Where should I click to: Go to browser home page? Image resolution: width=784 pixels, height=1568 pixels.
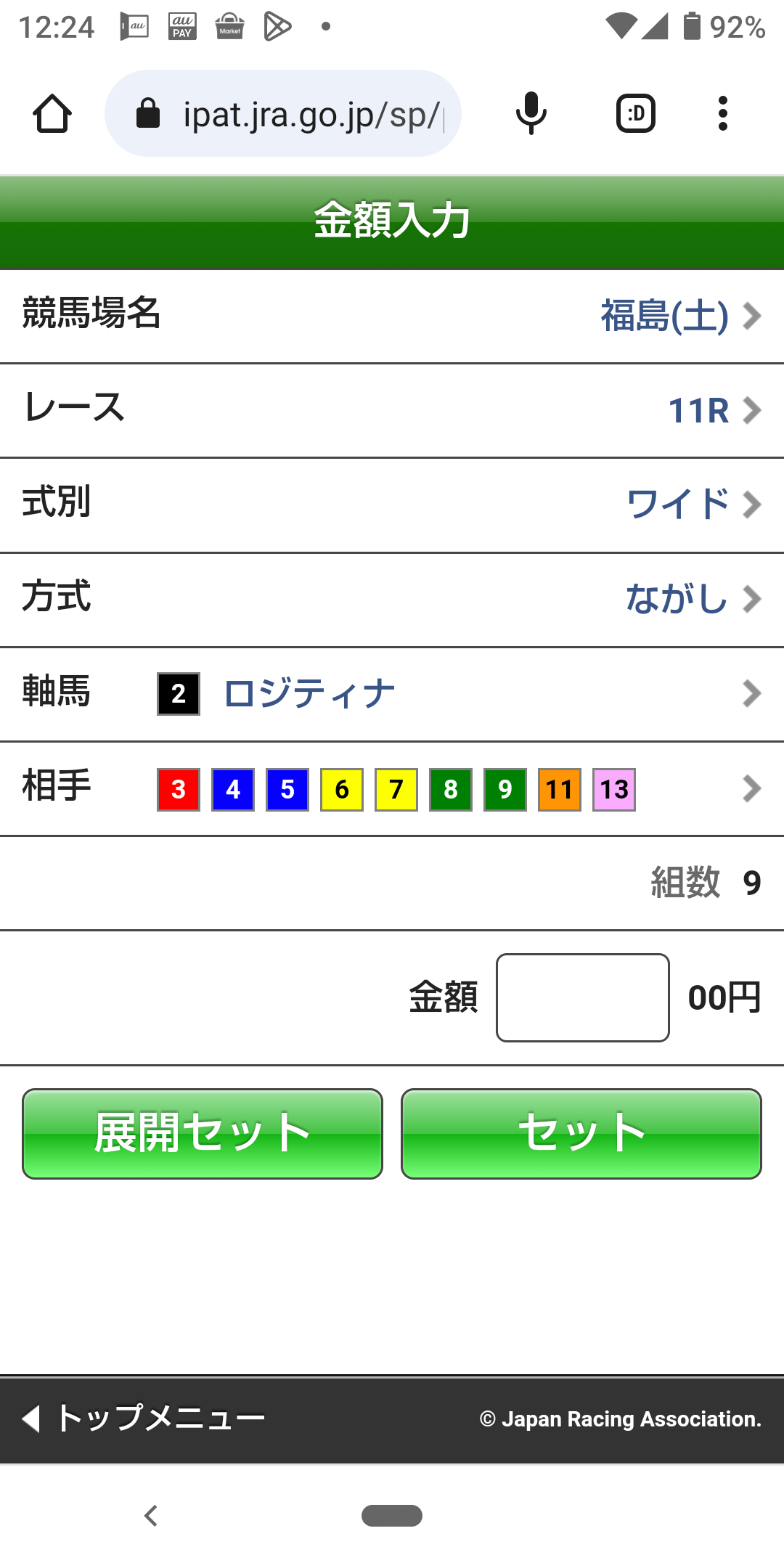(52, 113)
